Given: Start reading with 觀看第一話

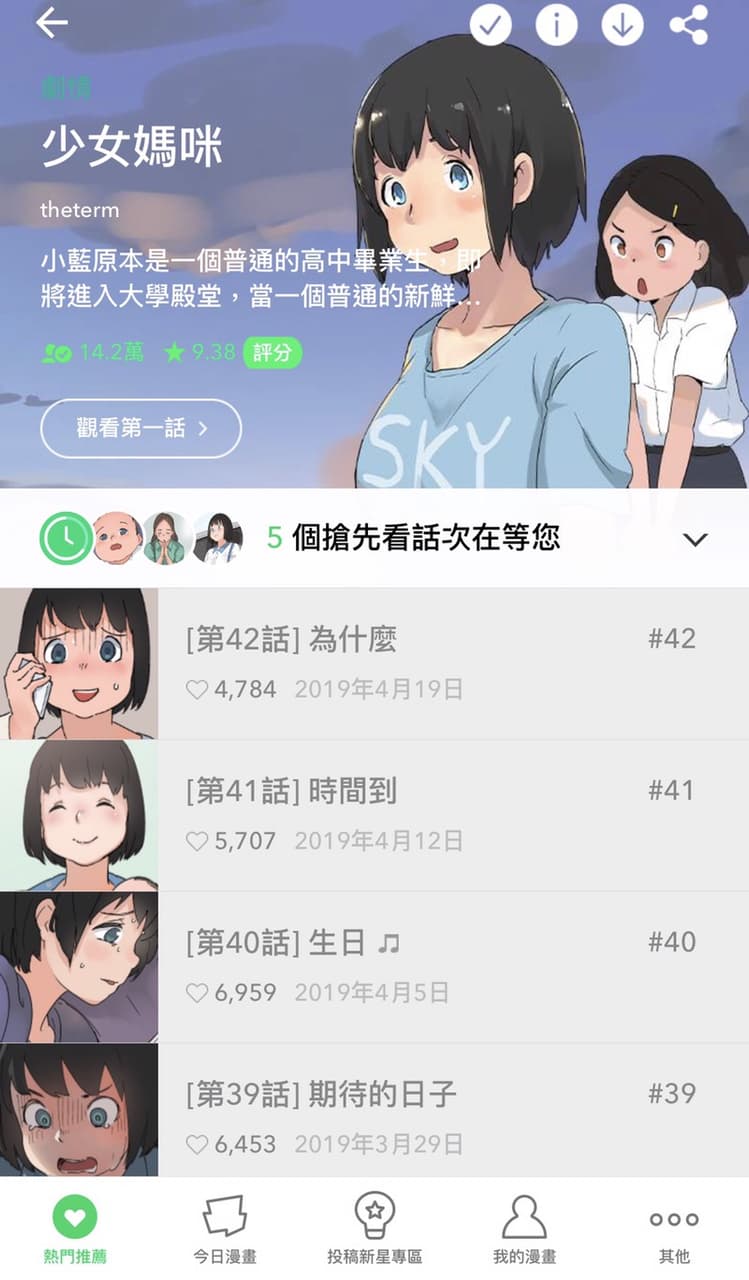Looking at the screenshot, I should [x=141, y=429].
